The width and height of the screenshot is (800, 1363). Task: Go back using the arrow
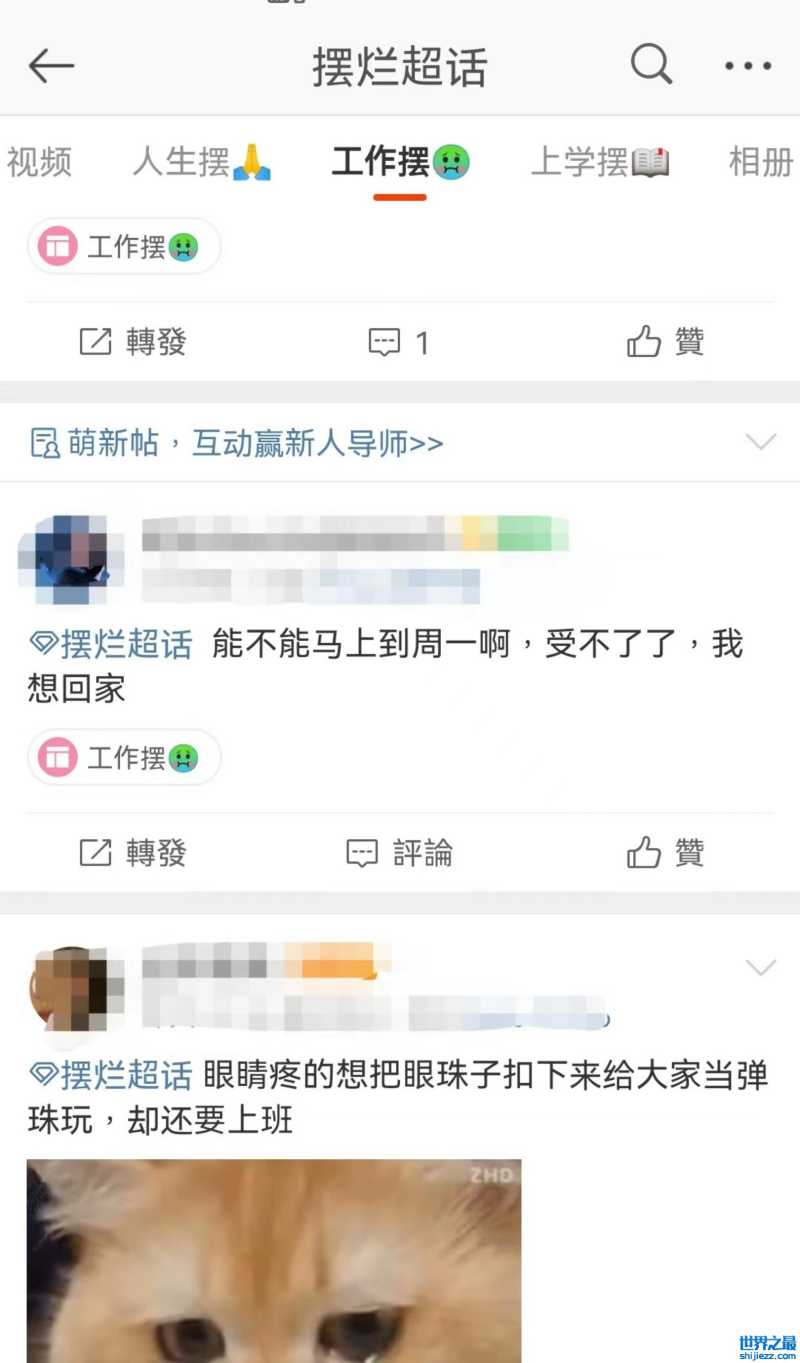(x=51, y=67)
